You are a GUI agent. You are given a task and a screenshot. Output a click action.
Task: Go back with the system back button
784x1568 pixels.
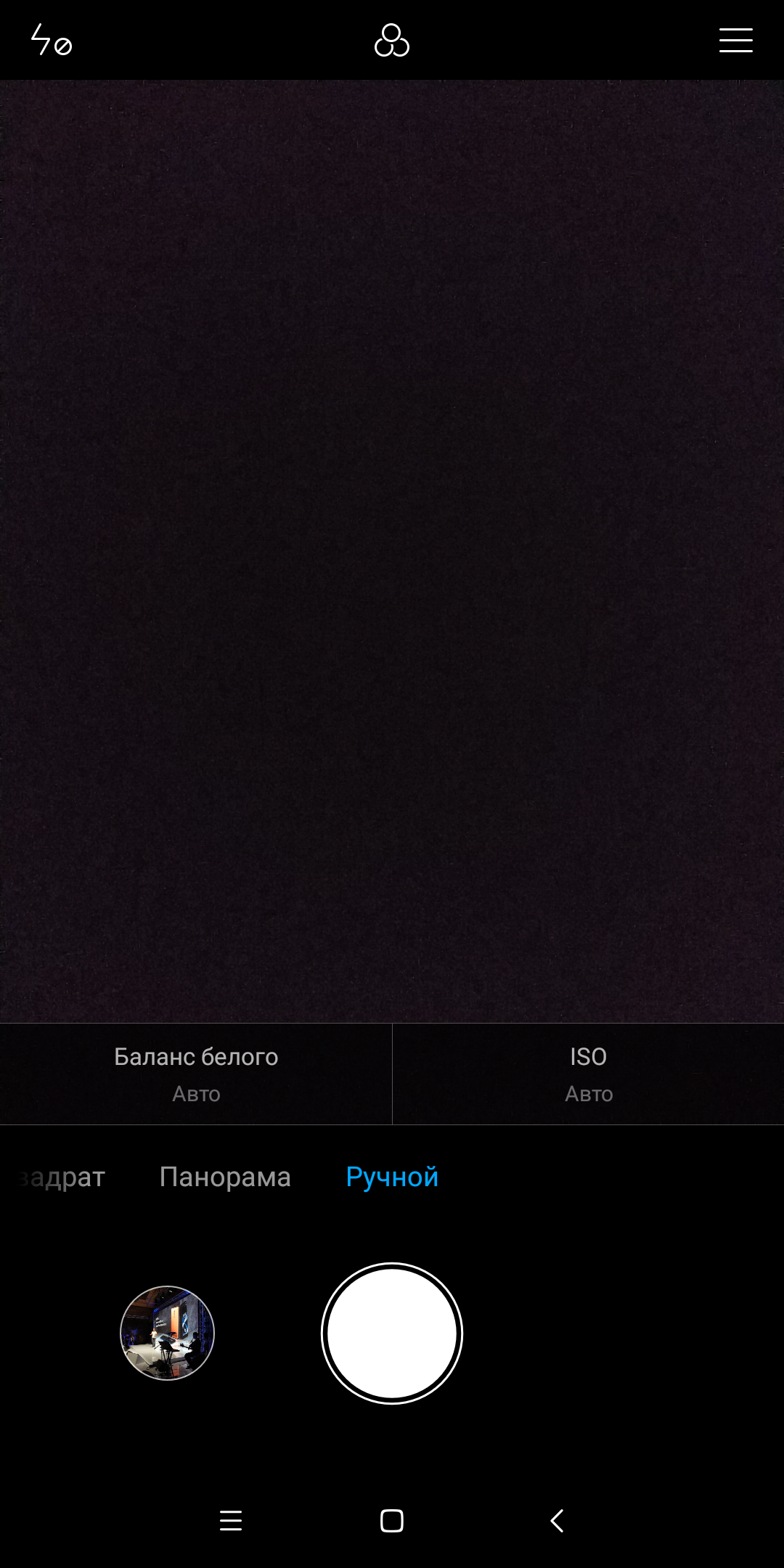pyautogui.click(x=557, y=1520)
